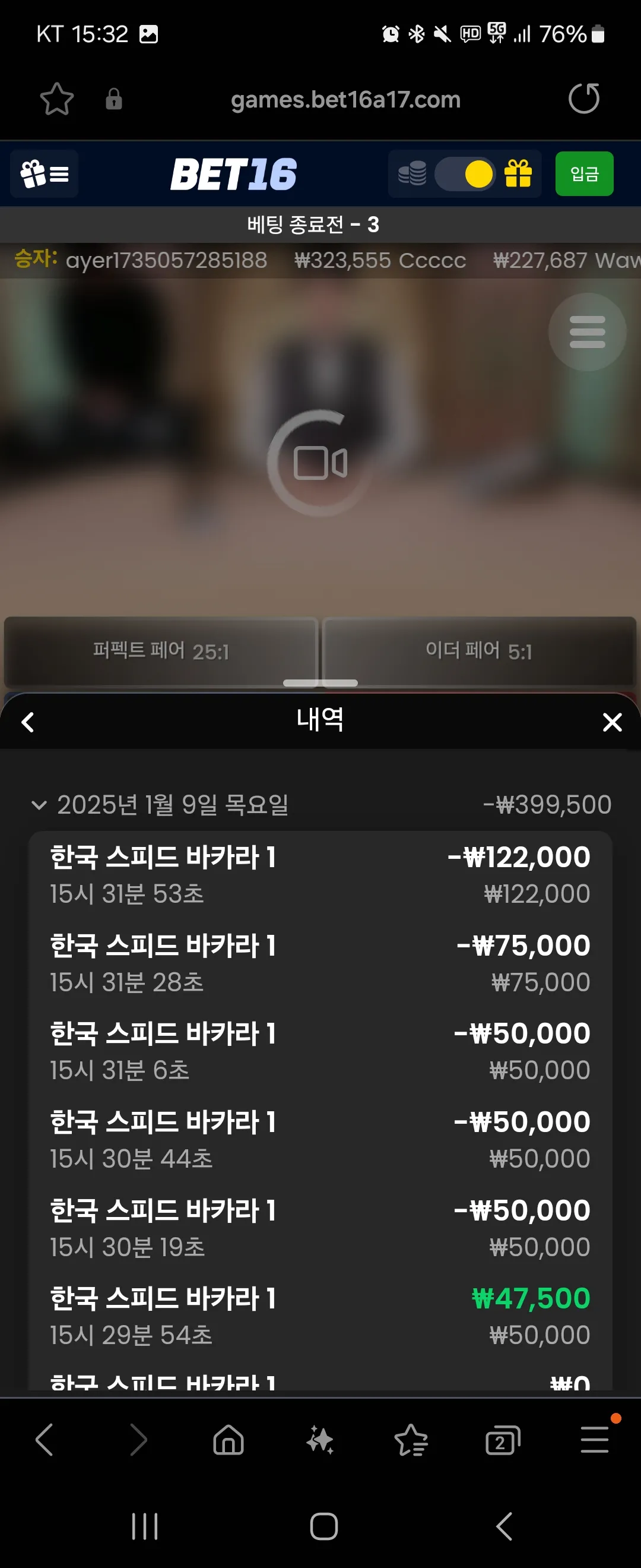641x1568 pixels.
Task: Open the 15시 30분 19초 bet record
Action: tap(320, 1228)
